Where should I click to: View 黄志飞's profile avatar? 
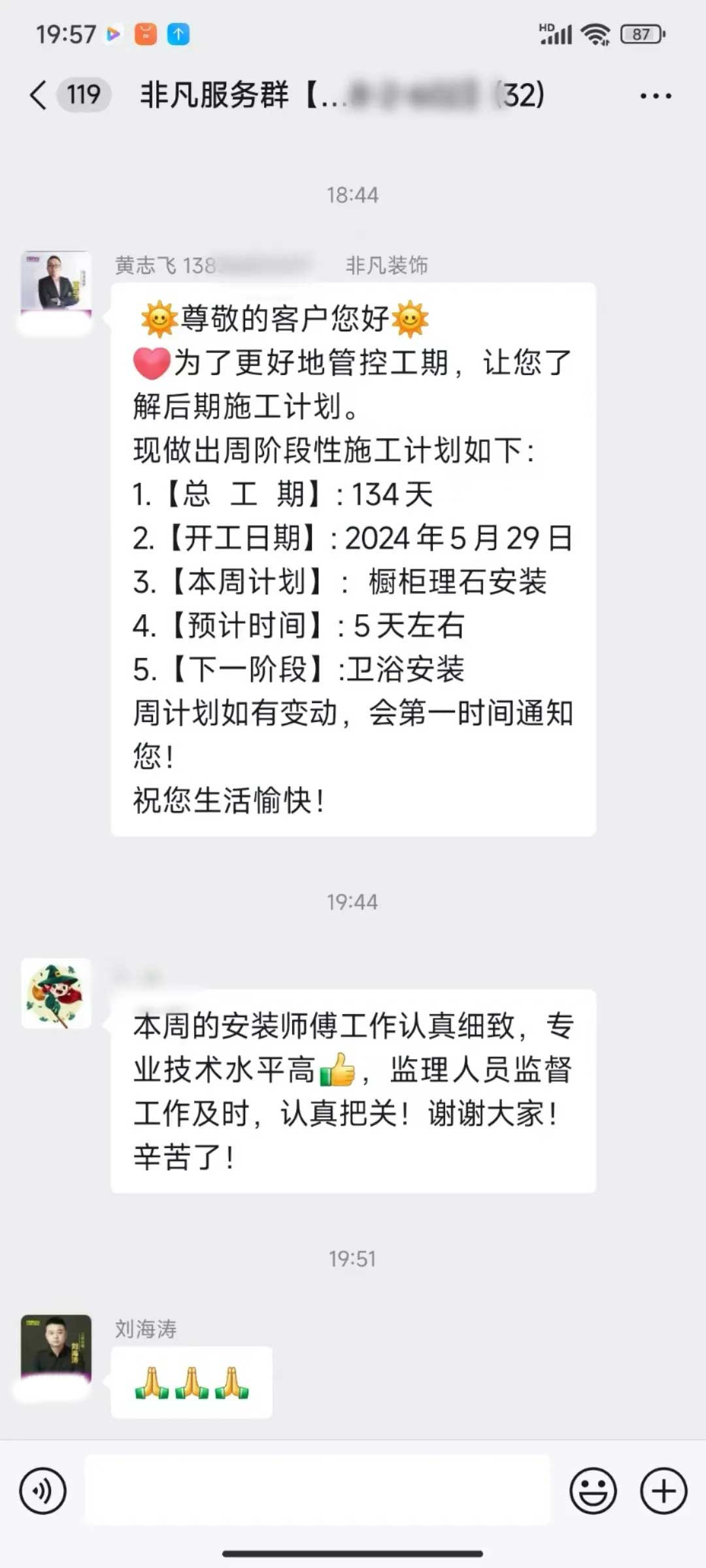(56, 282)
